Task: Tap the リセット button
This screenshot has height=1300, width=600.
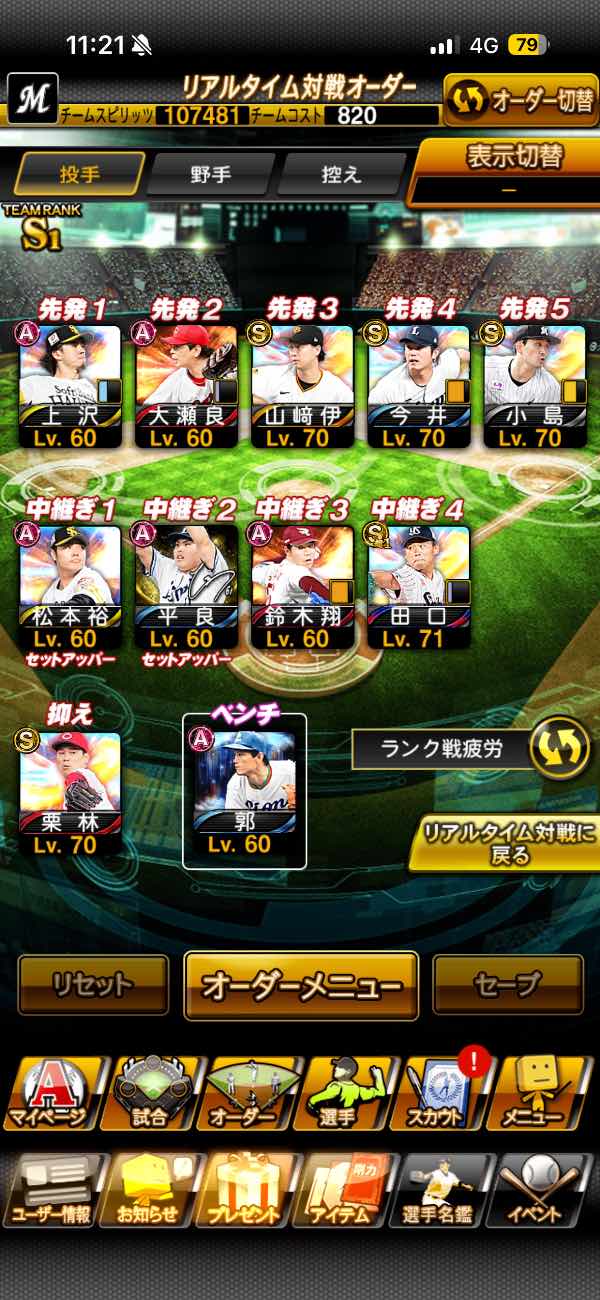Action: click(x=93, y=985)
